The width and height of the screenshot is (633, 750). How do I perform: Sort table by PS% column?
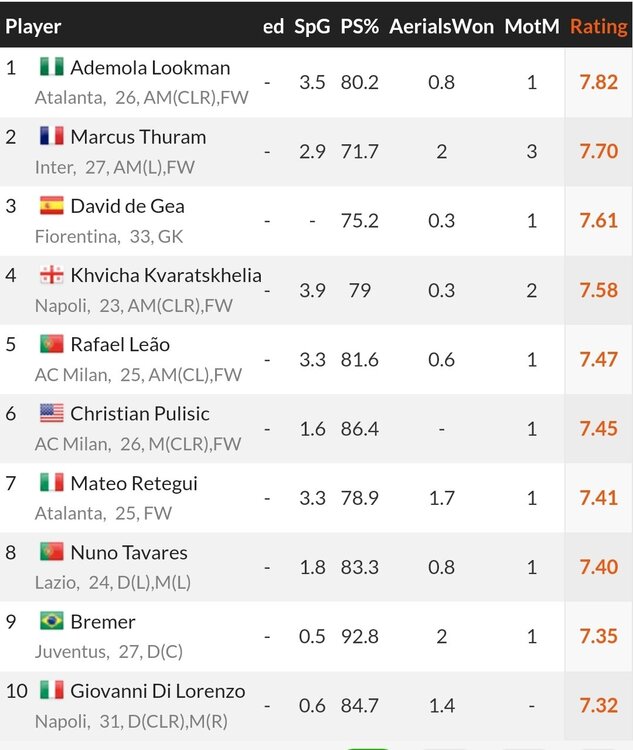(x=358, y=27)
